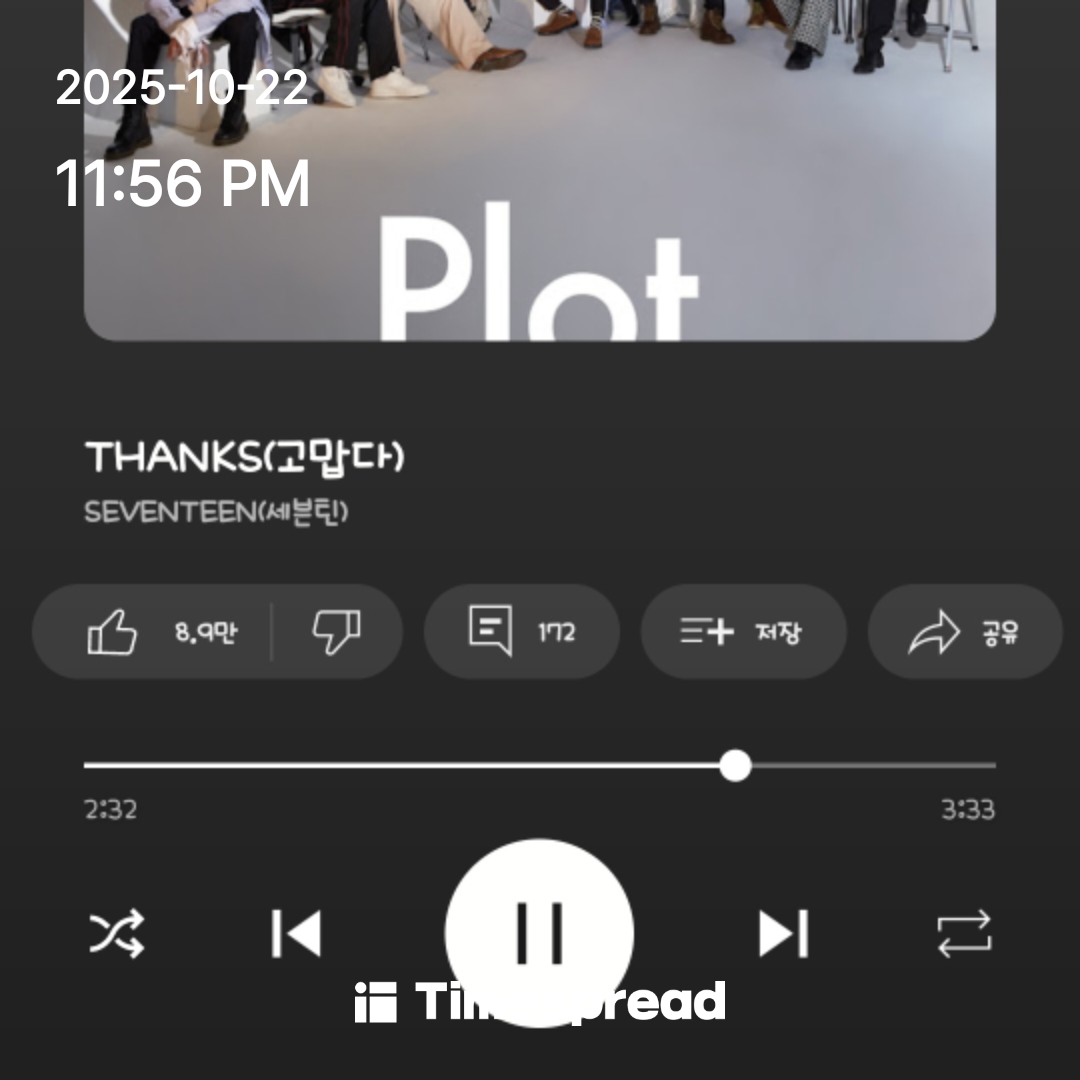Toggle shuffle mode

117,934
